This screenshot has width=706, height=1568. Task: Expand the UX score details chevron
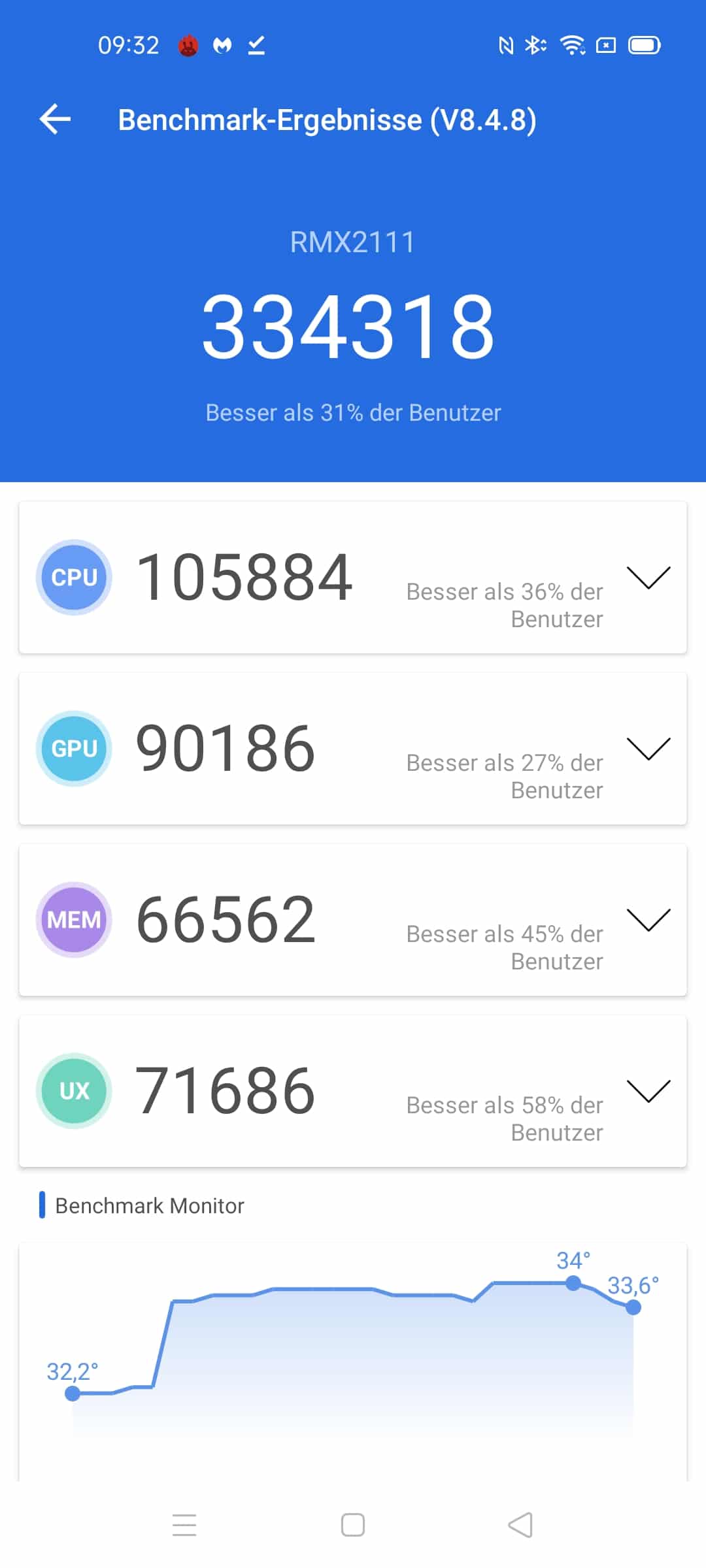click(x=648, y=1090)
